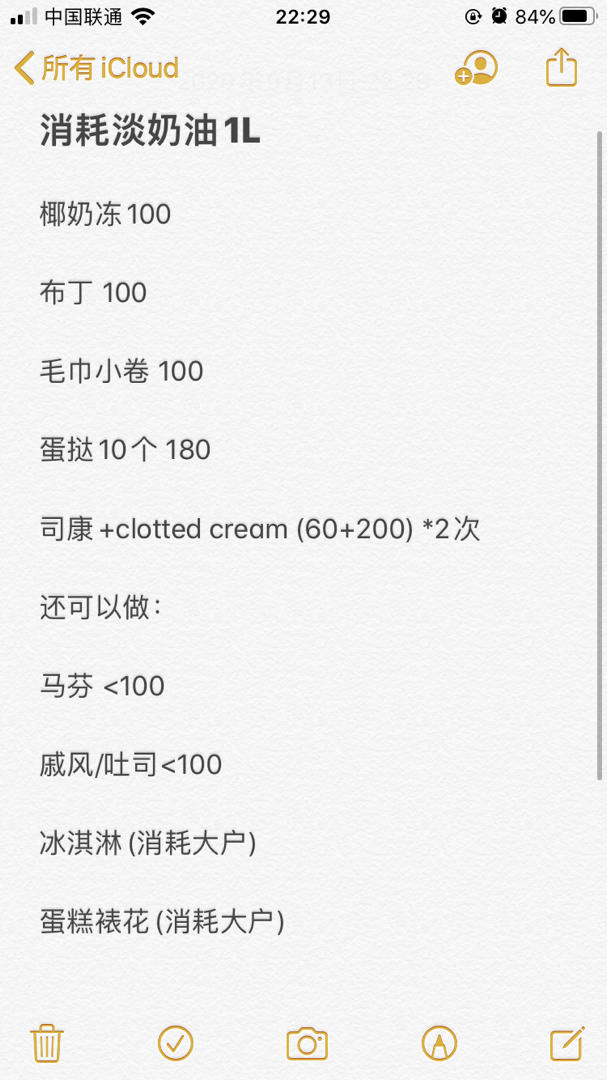Compose a new note
This screenshot has height=1080, width=607.
[566, 1042]
